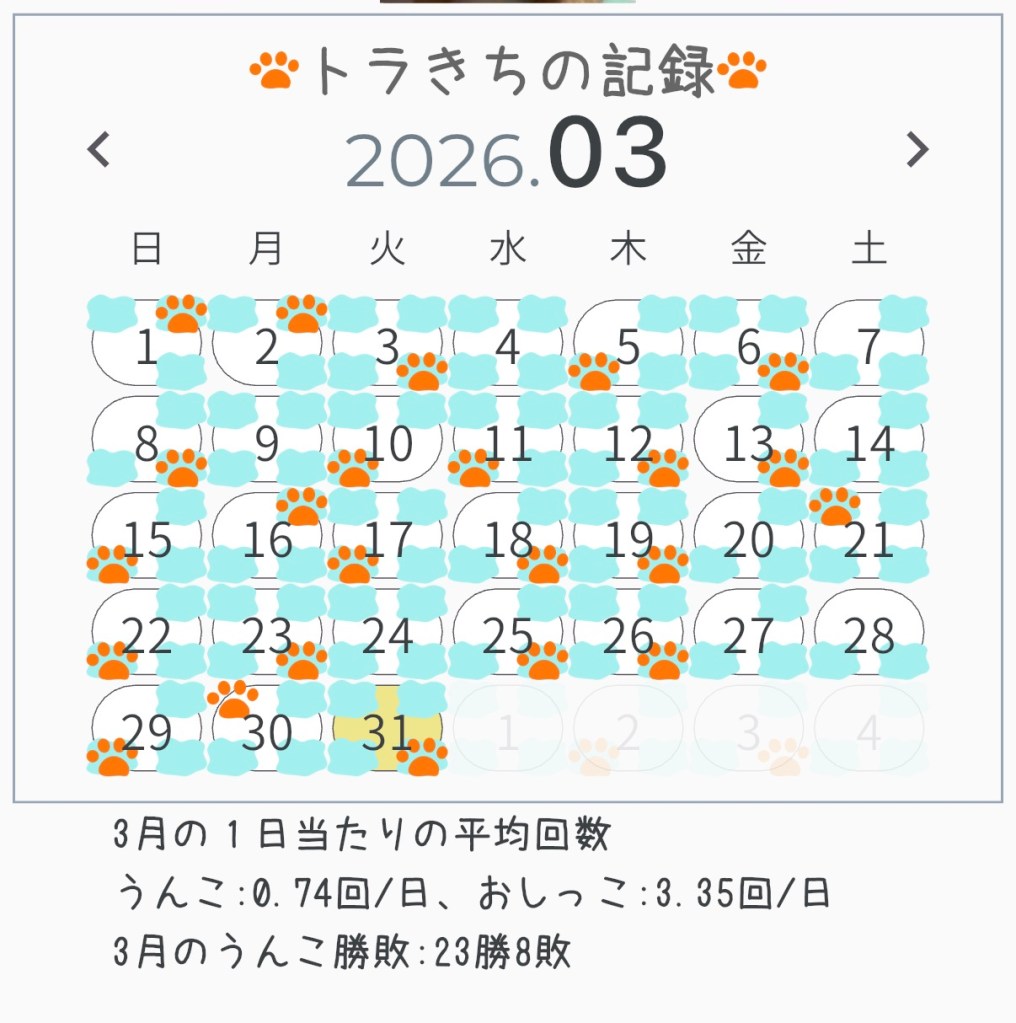Choose March 21 on the calendar
Viewport: 1016px width, 1023px height.
tap(869, 540)
